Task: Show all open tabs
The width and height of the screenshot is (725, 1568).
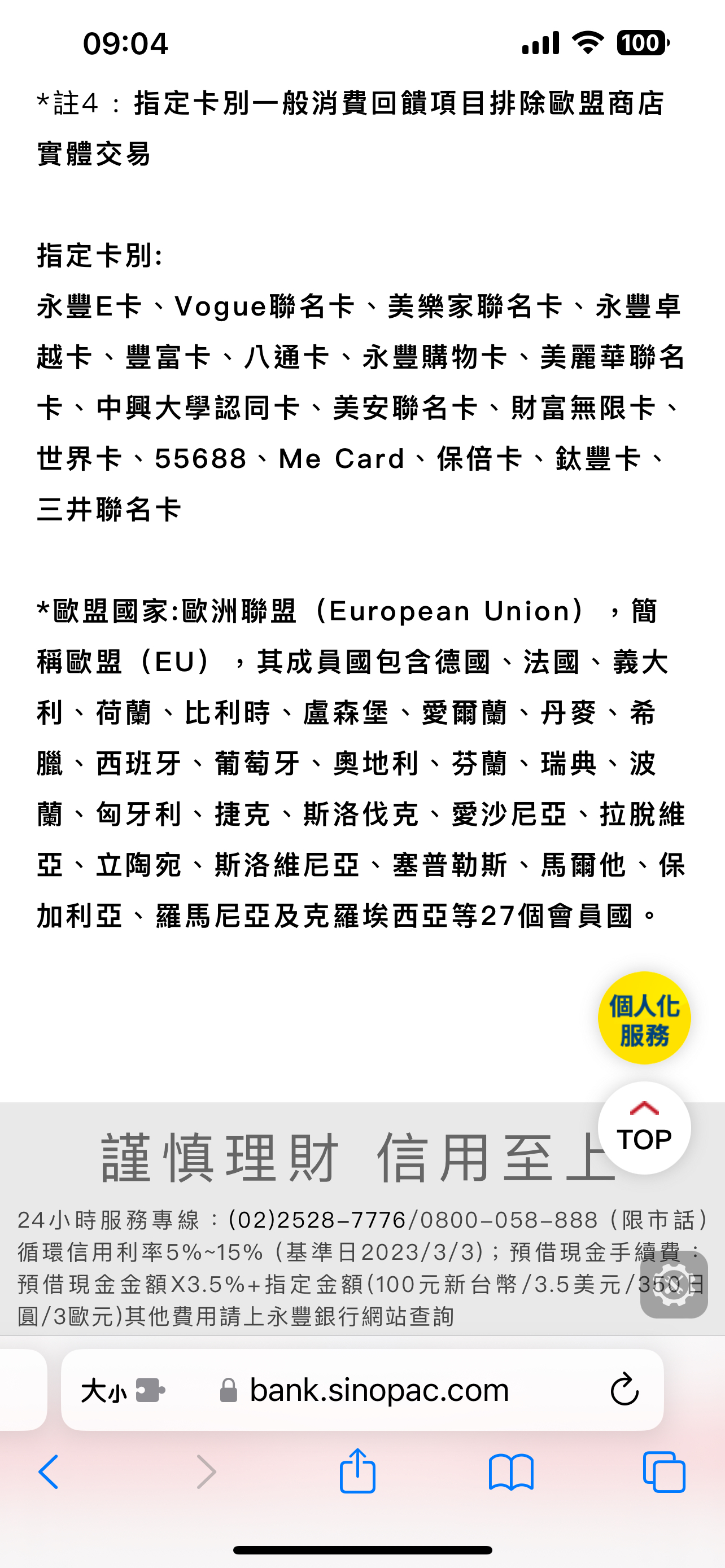Action: pos(664,1472)
